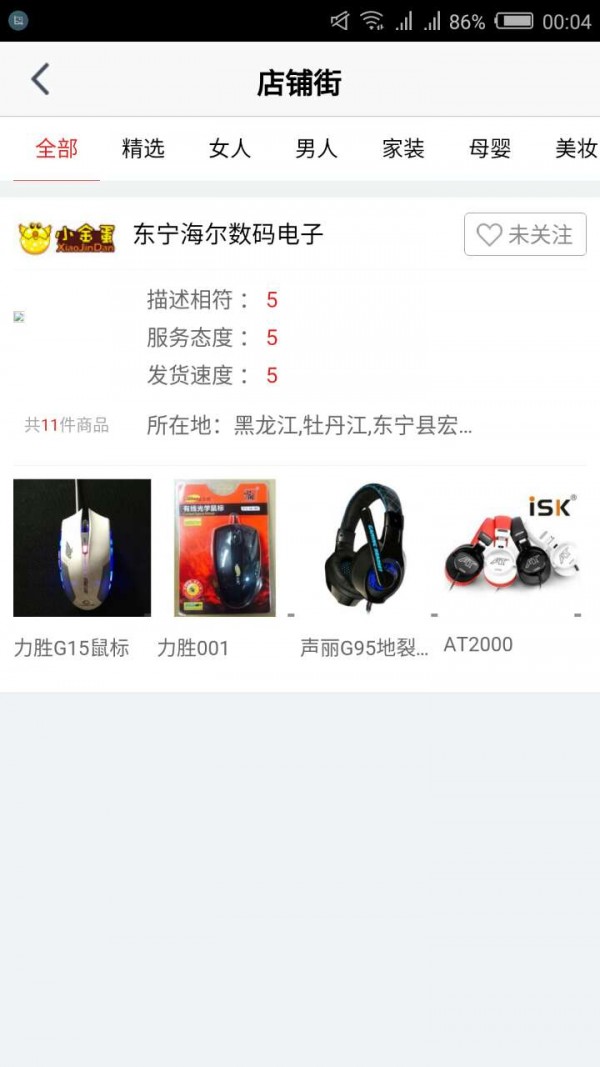Switch to the 女人 category tab

click(229, 149)
